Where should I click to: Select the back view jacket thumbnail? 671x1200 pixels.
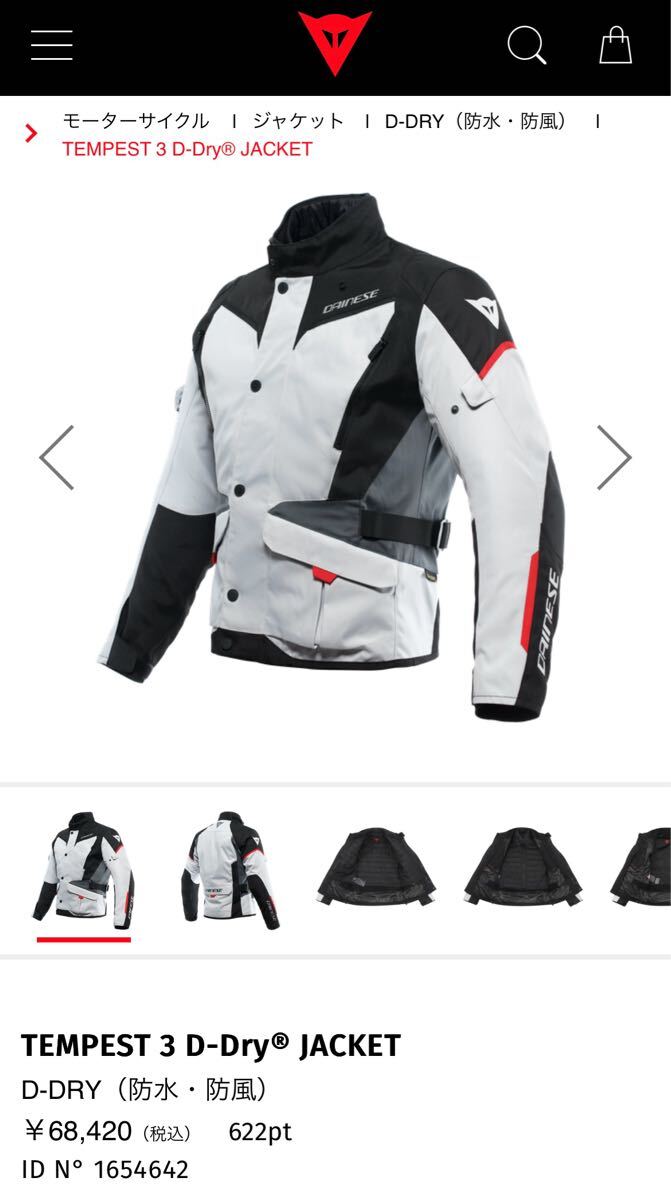[x=230, y=868]
